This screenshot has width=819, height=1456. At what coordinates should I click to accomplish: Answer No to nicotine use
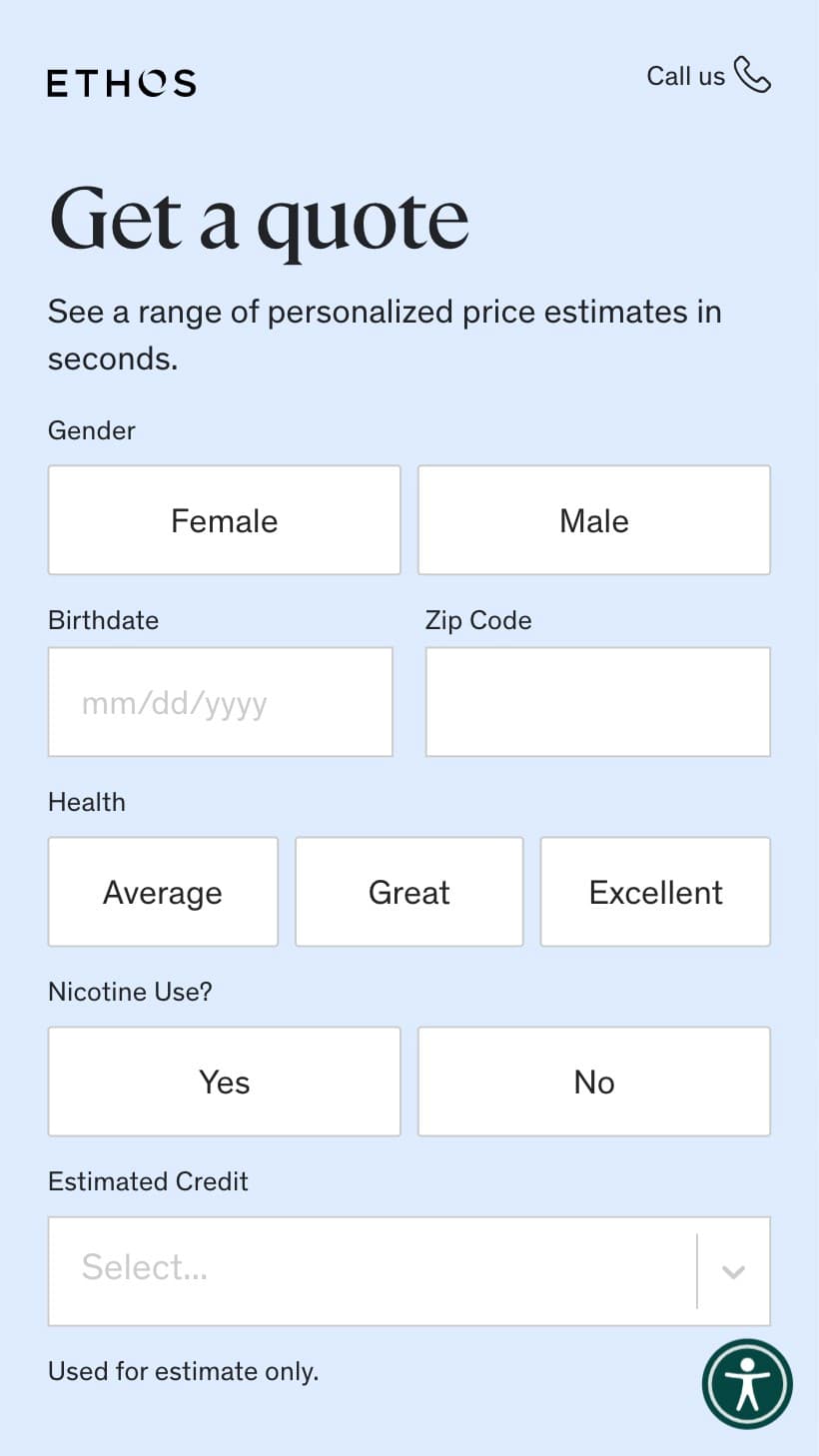[594, 1082]
